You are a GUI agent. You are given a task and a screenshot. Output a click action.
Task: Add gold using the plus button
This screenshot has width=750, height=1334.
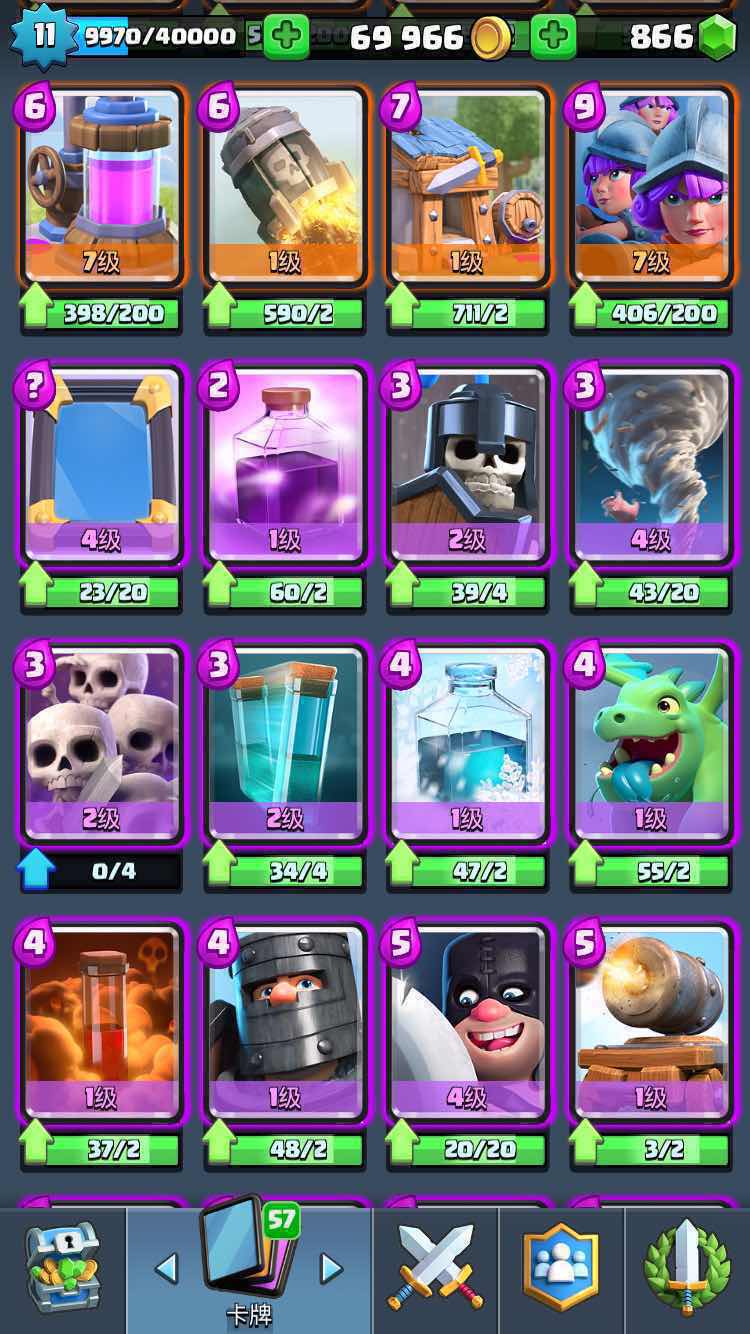(286, 37)
